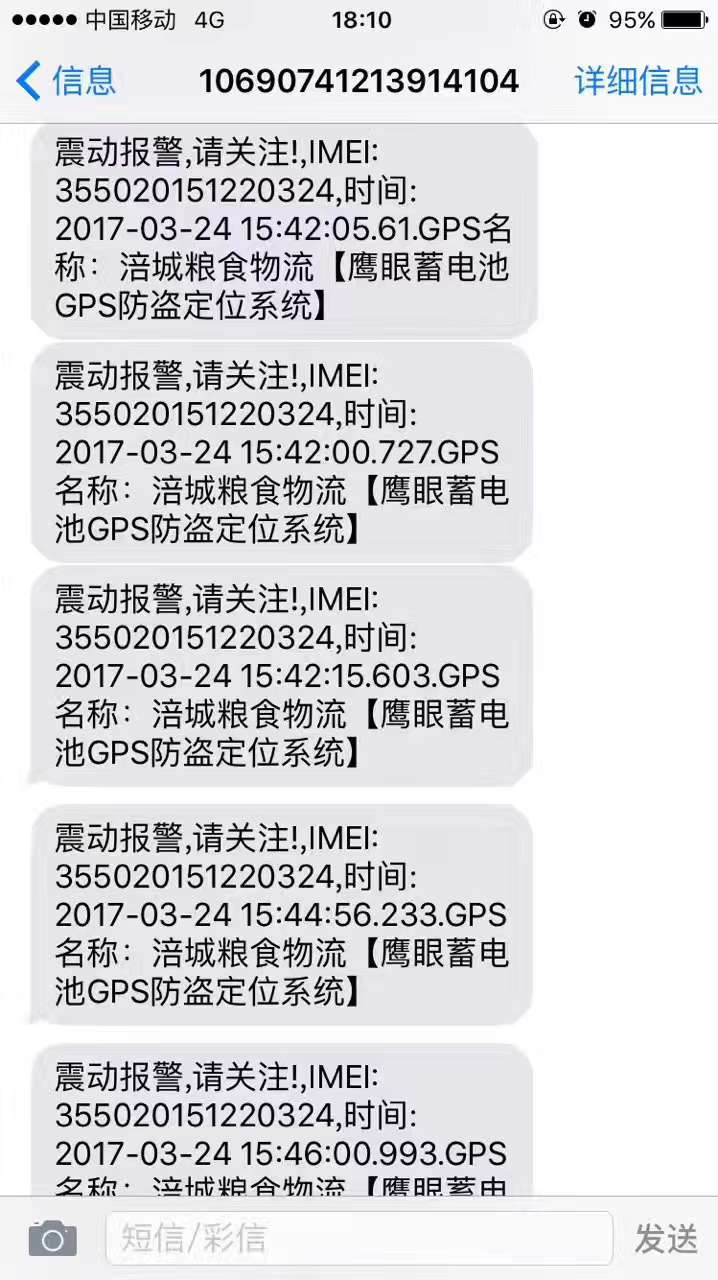The image size is (718, 1280).
Task: Open the camera attachment icon
Action: [52, 1239]
